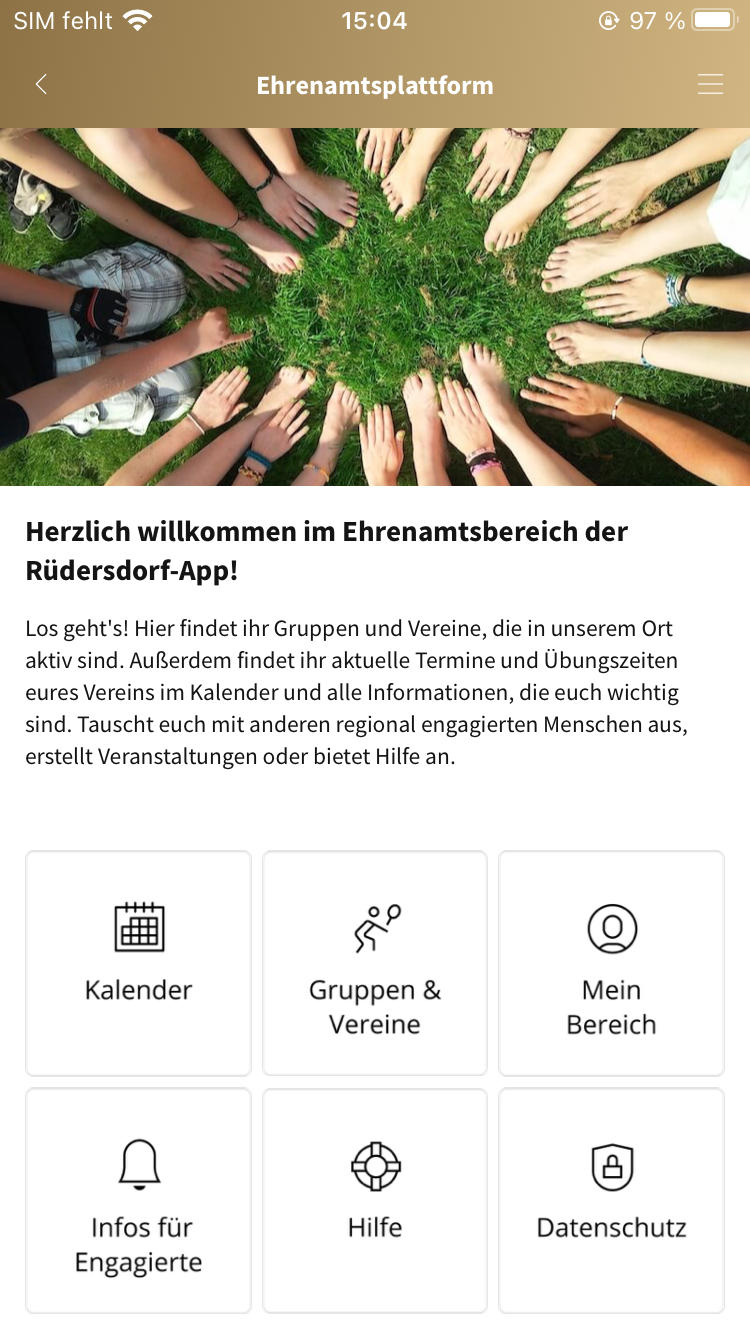This screenshot has width=750, height=1334.
Task: Open the hamburger menu at top right
Action: pyautogui.click(x=710, y=85)
